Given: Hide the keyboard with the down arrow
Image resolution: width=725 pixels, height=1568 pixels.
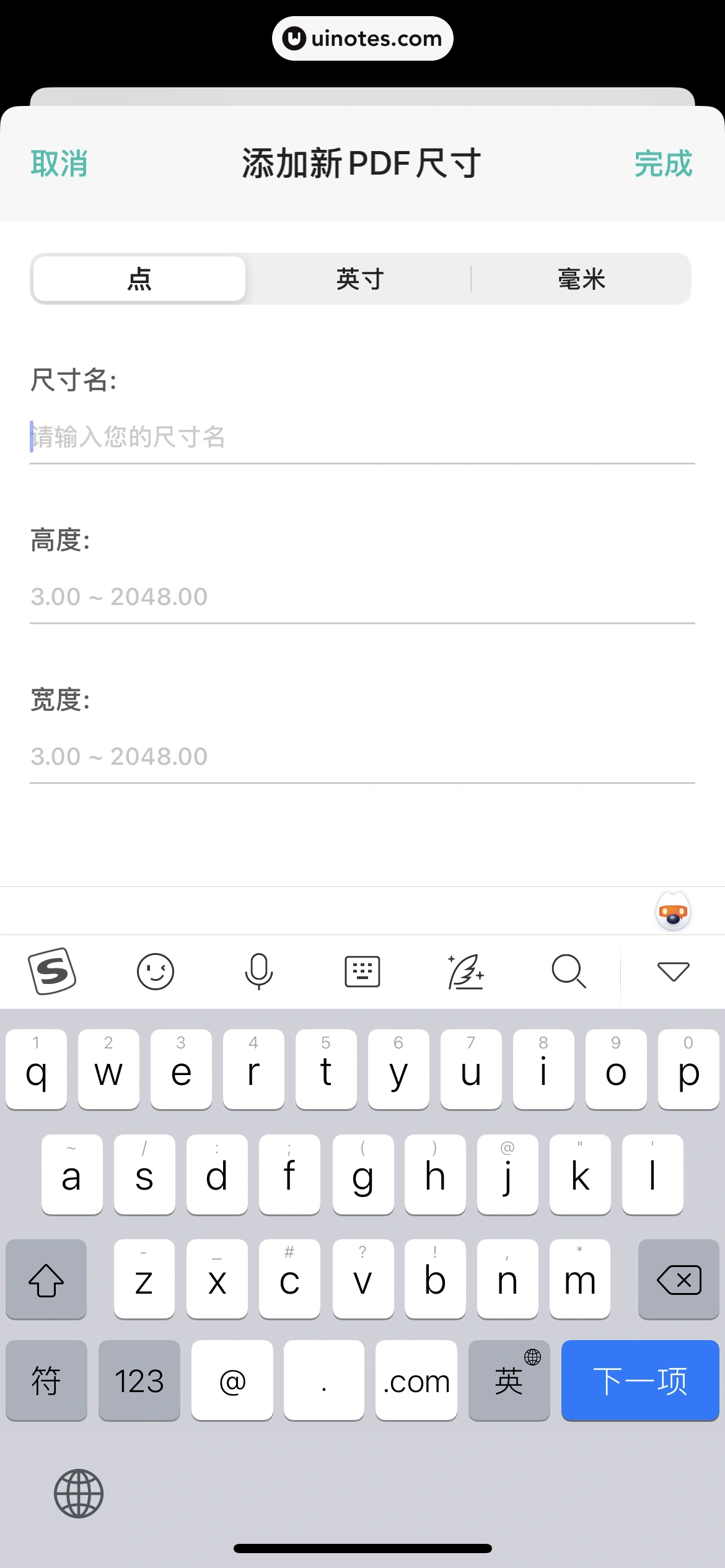Looking at the screenshot, I should click(673, 971).
